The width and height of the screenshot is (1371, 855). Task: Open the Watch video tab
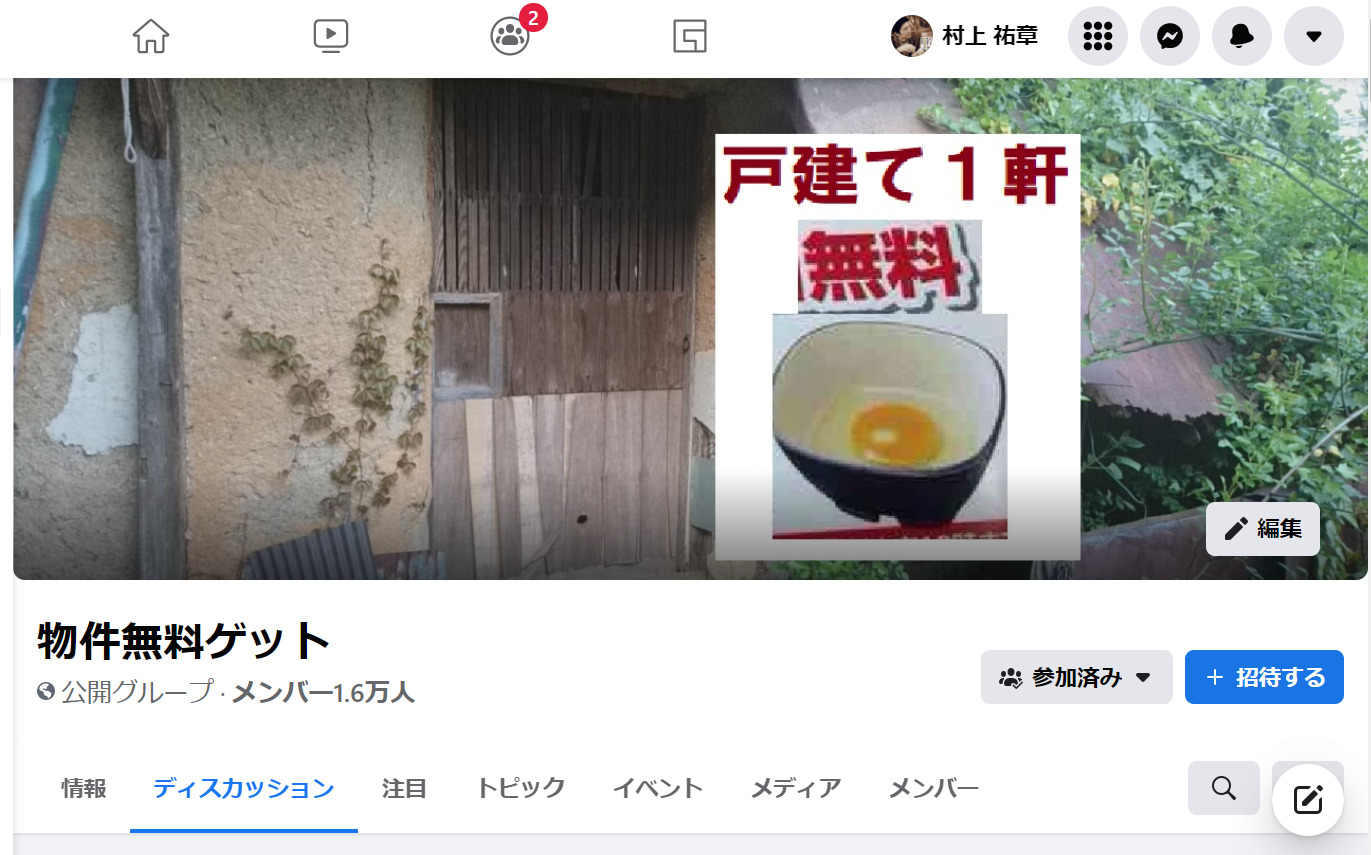point(330,37)
